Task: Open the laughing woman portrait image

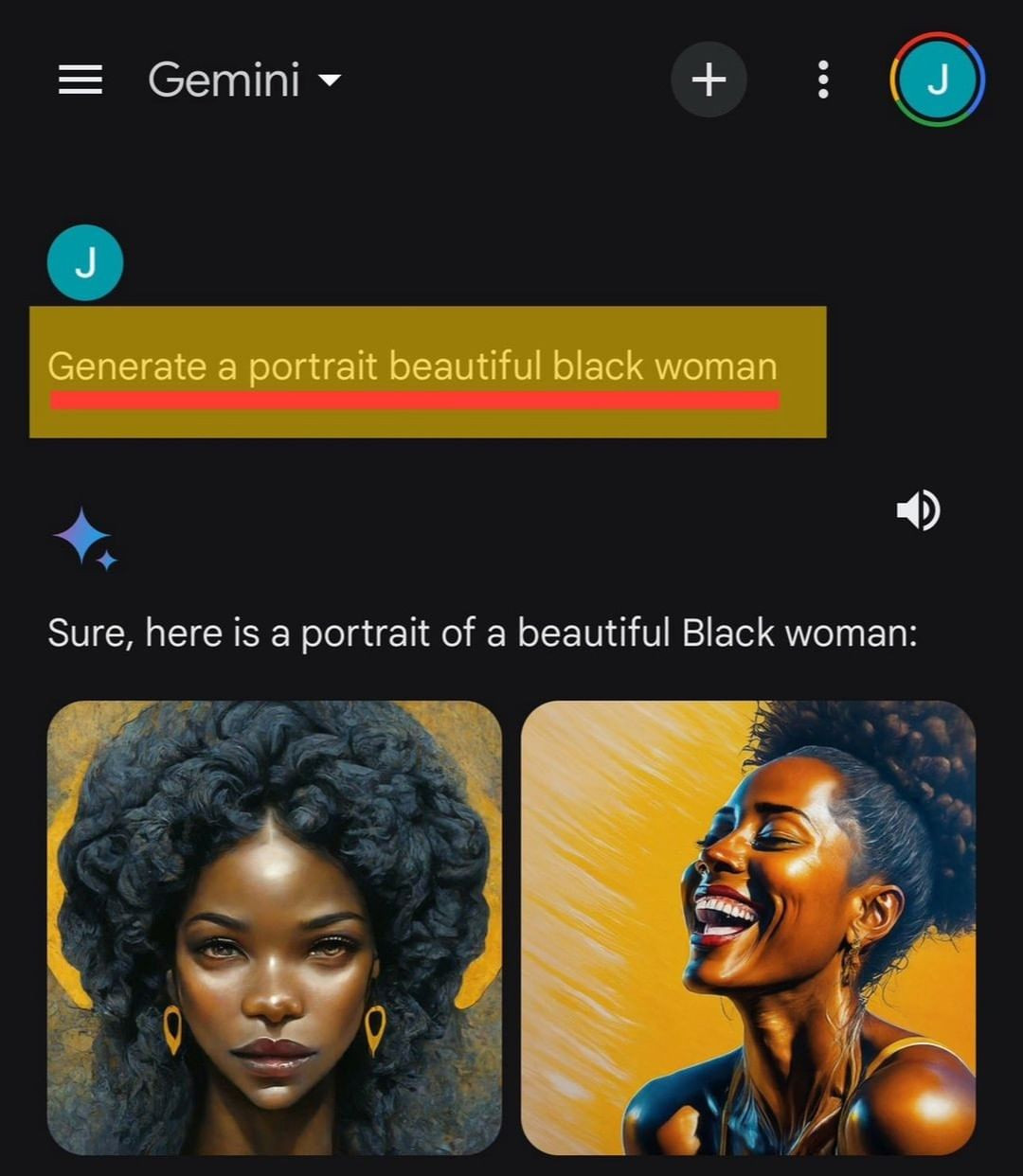Action: (748, 928)
